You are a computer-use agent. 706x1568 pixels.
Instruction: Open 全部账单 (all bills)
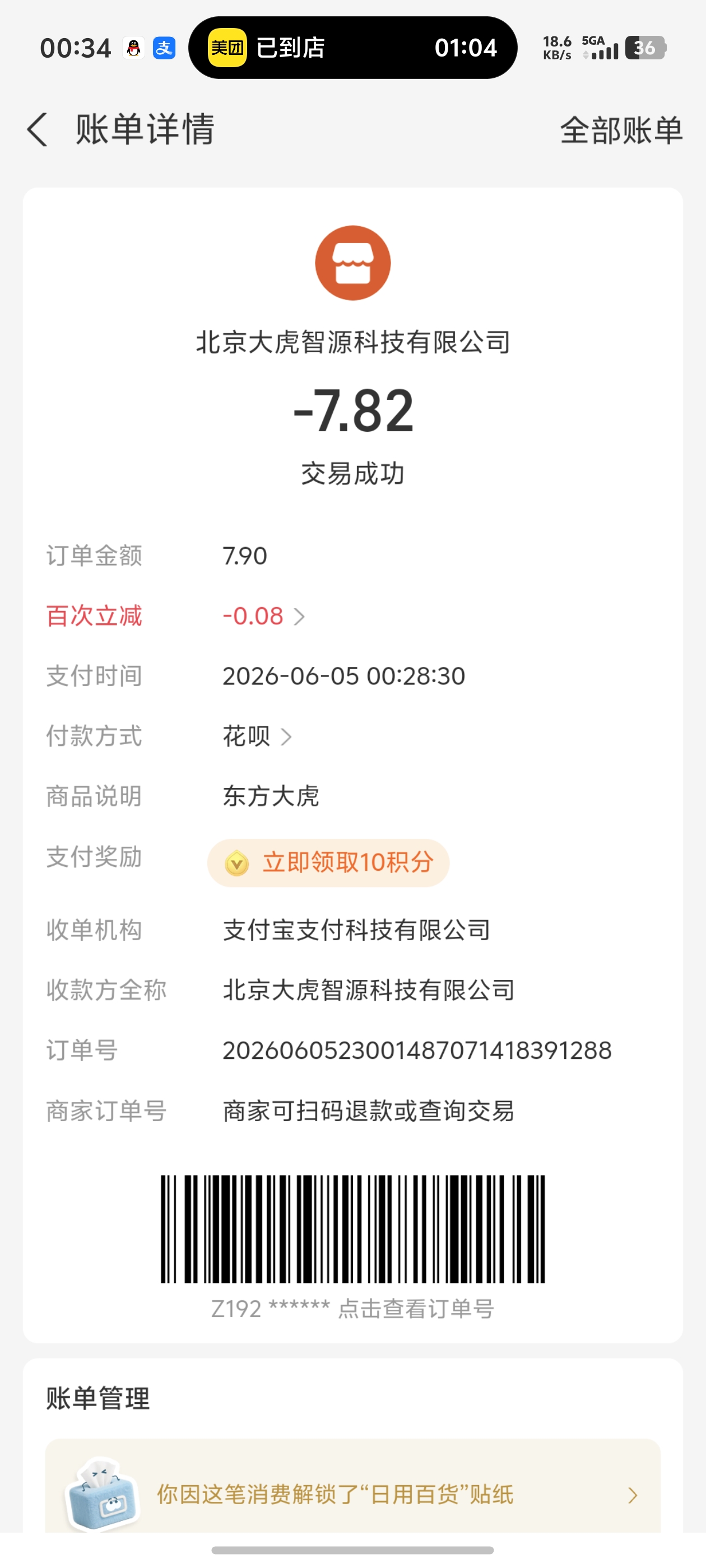click(x=621, y=130)
